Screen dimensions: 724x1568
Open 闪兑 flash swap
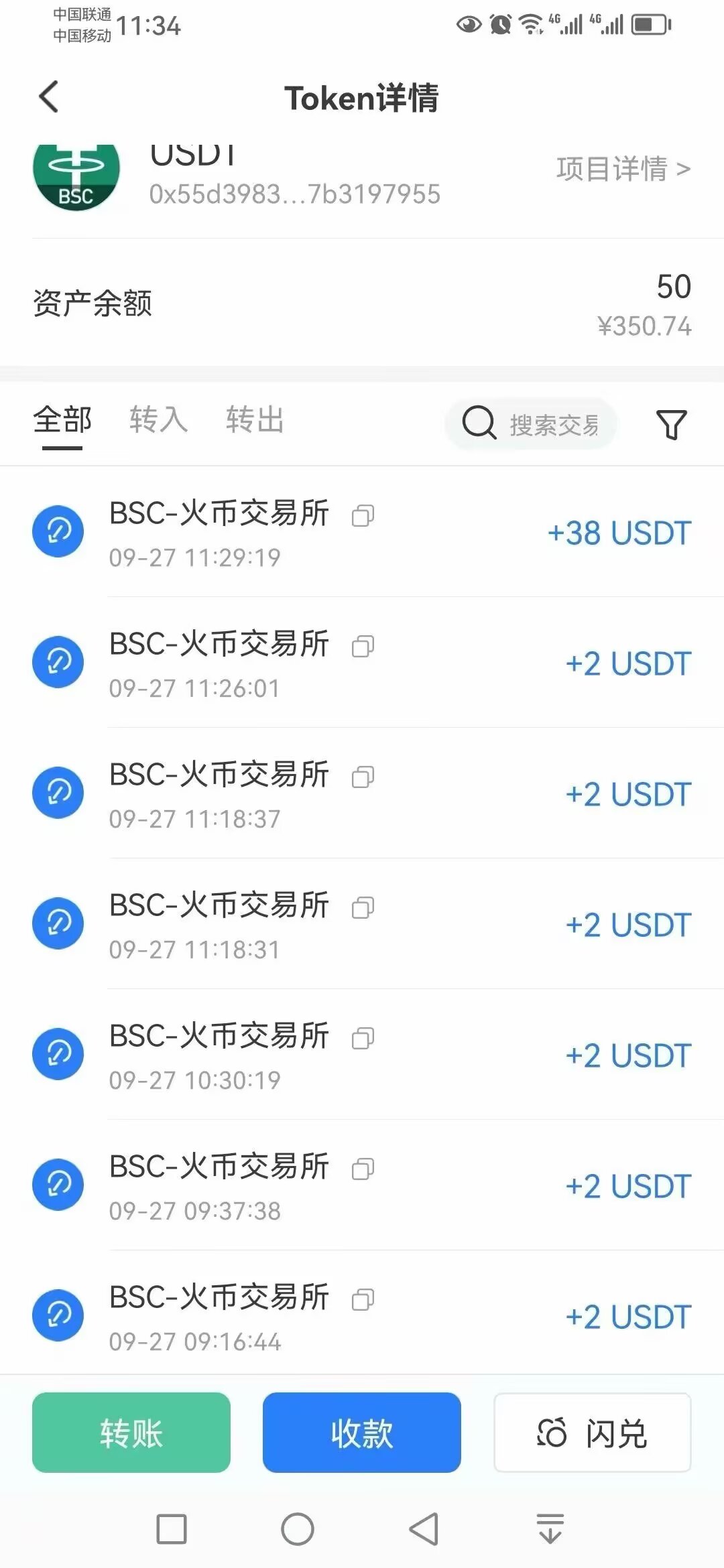(593, 1432)
